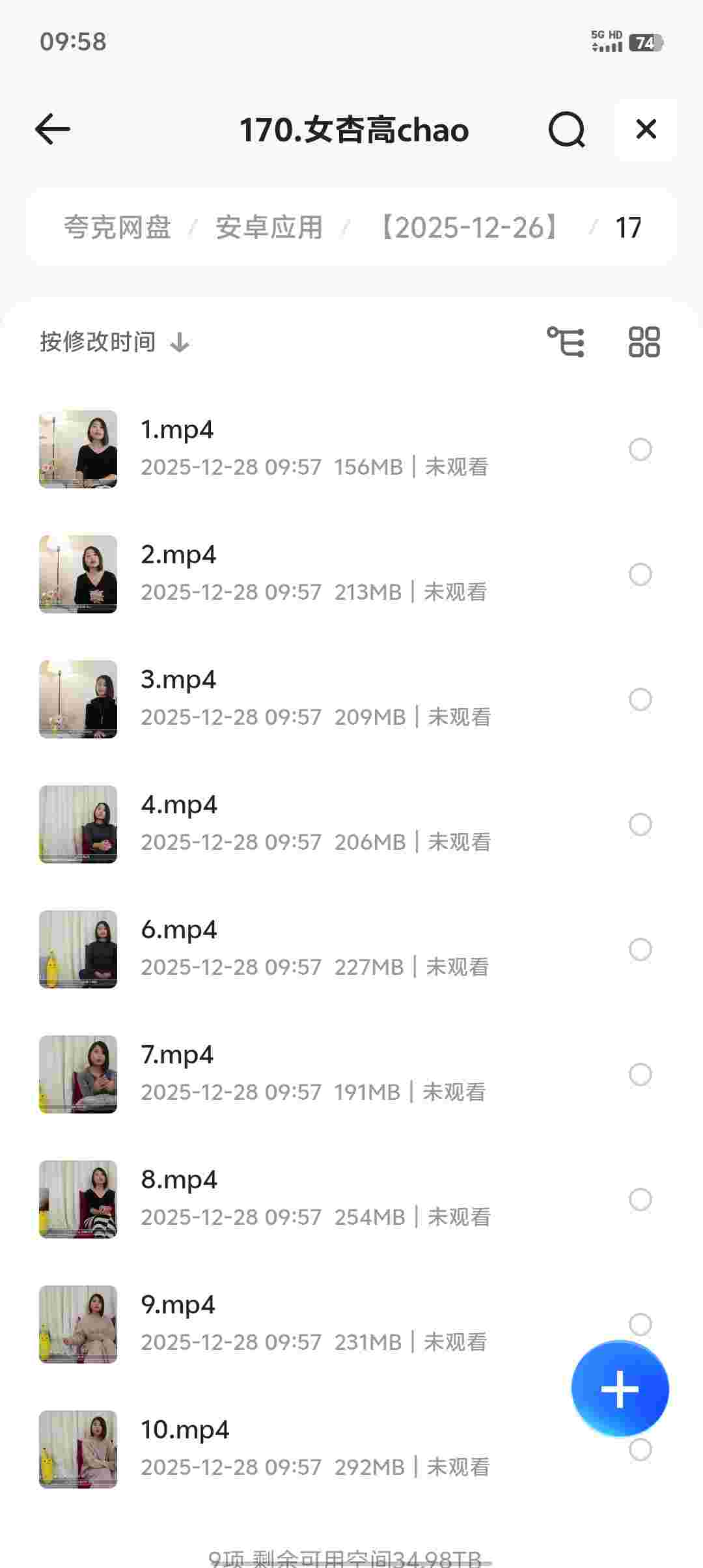Open the 【2025-12-26】 breadcrumb folder

click(x=469, y=227)
